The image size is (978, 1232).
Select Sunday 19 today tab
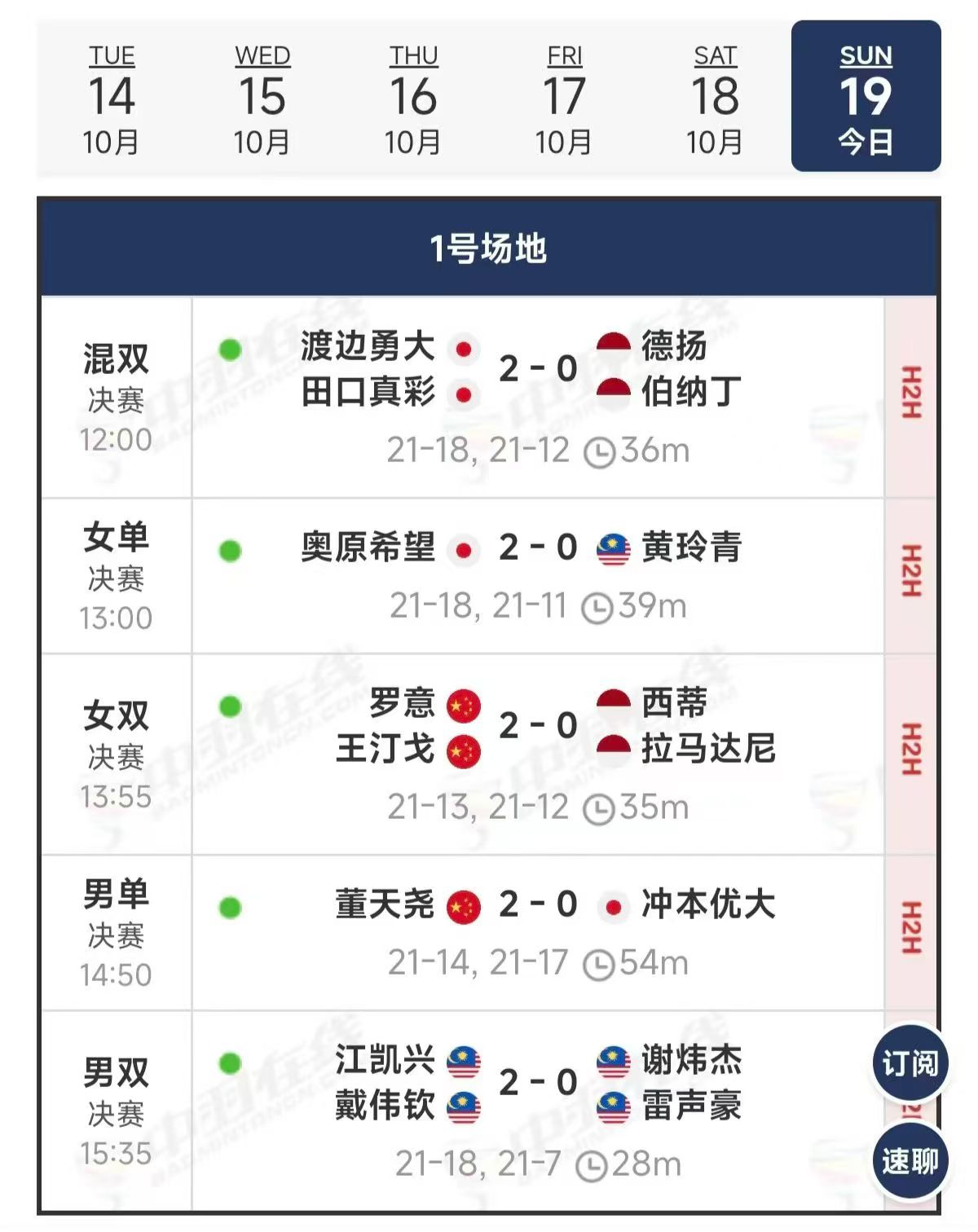click(866, 98)
